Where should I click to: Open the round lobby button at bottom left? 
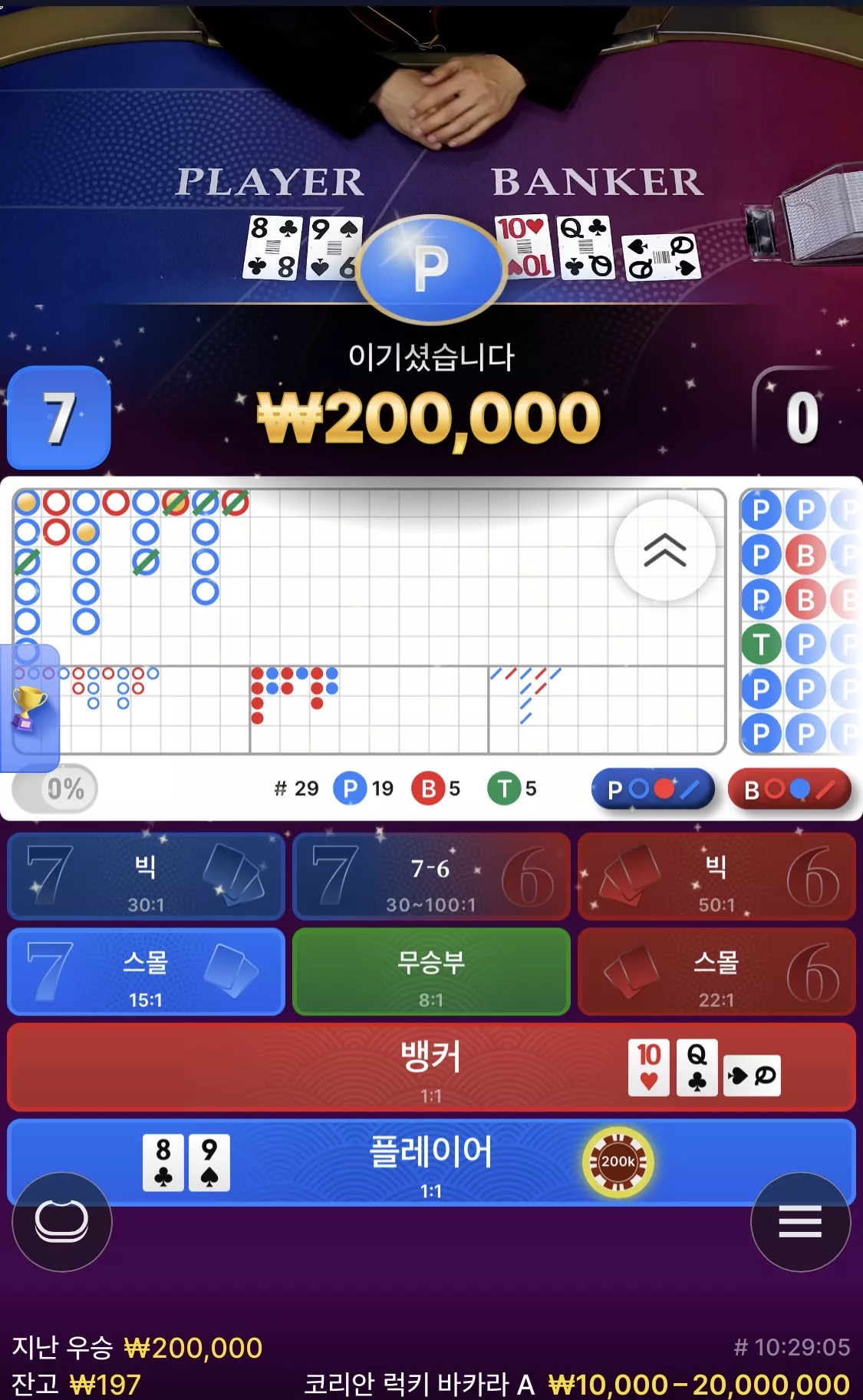[x=62, y=1222]
